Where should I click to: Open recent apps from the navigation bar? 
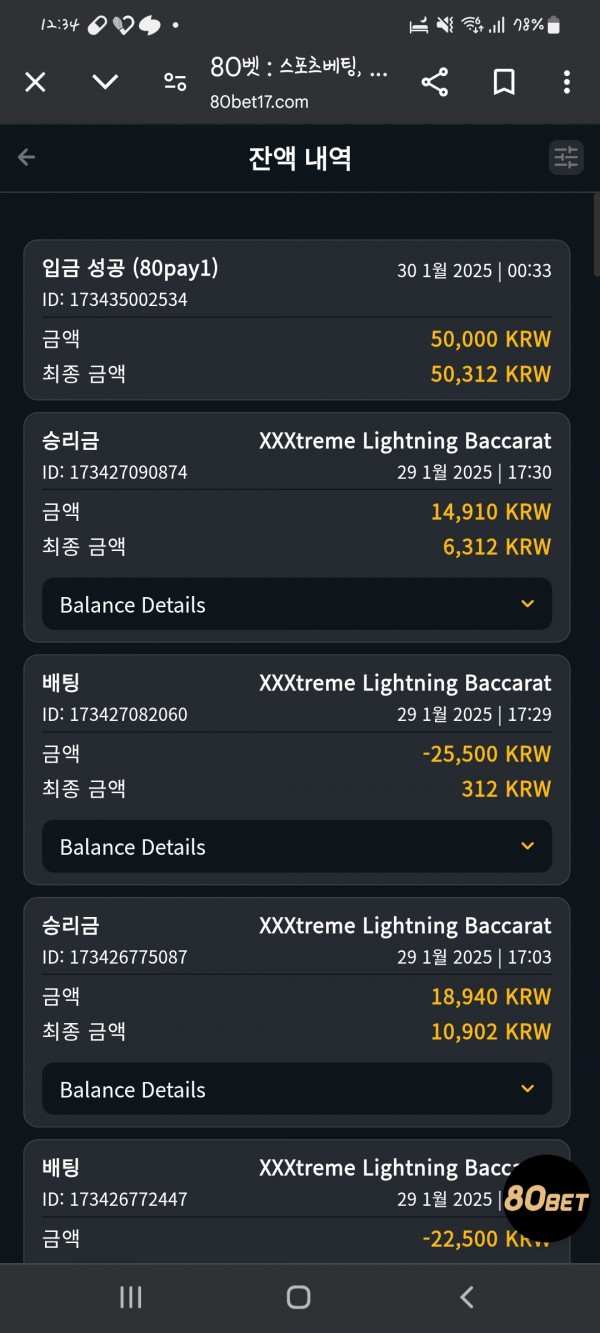[x=130, y=1297]
